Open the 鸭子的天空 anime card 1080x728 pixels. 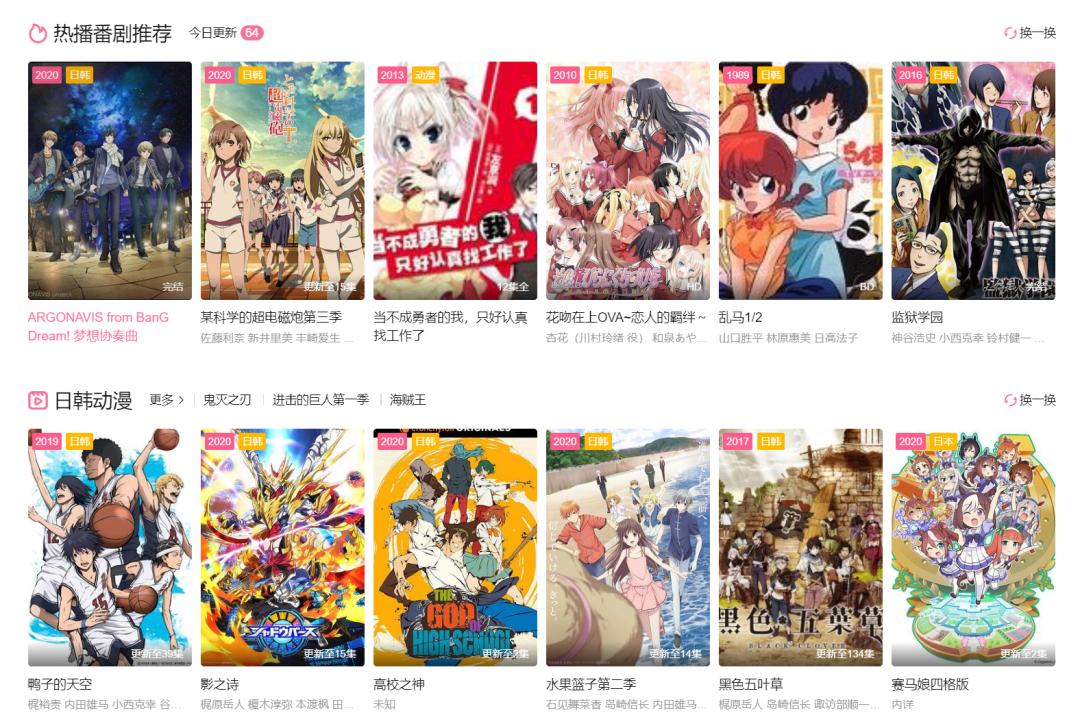(x=110, y=548)
